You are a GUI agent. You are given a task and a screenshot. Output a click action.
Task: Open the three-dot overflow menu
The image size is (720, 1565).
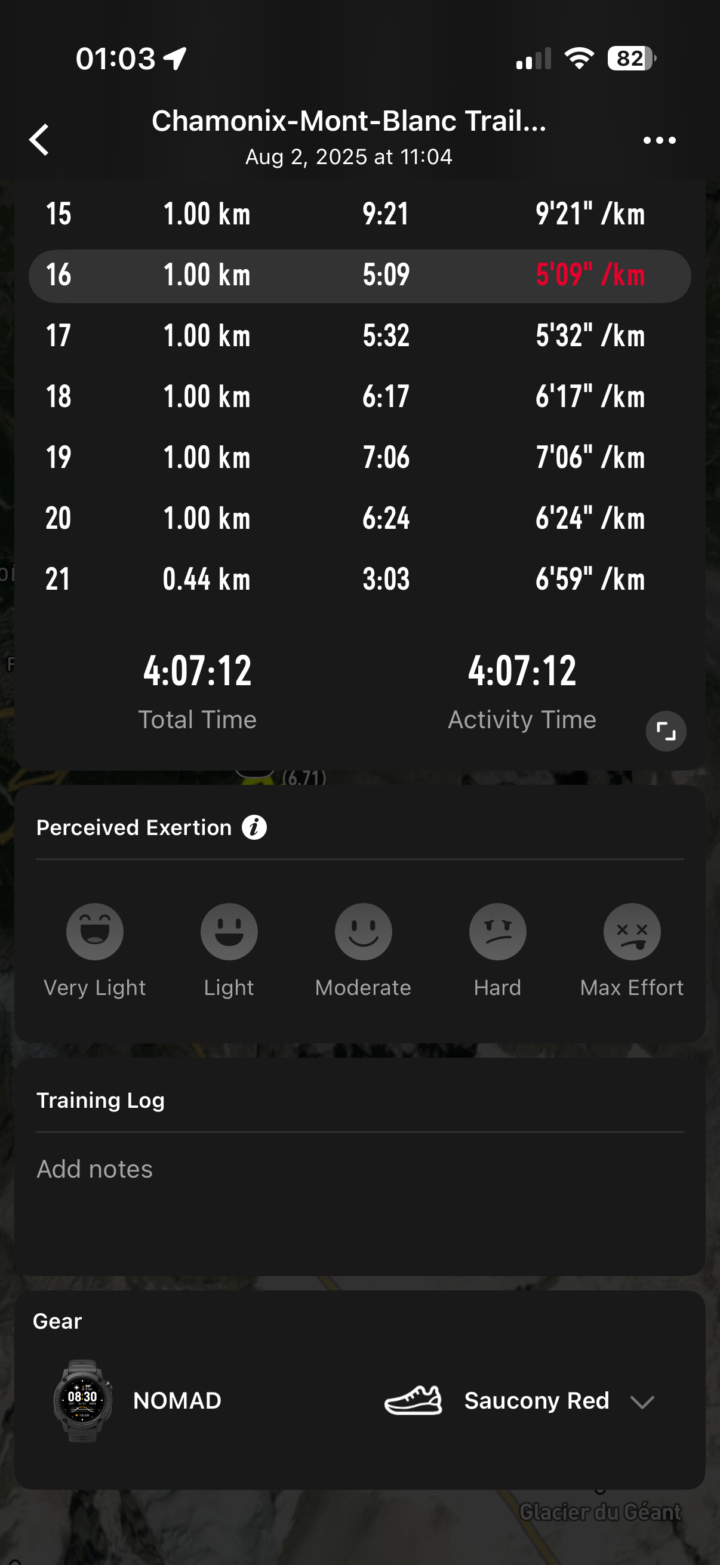pos(659,140)
